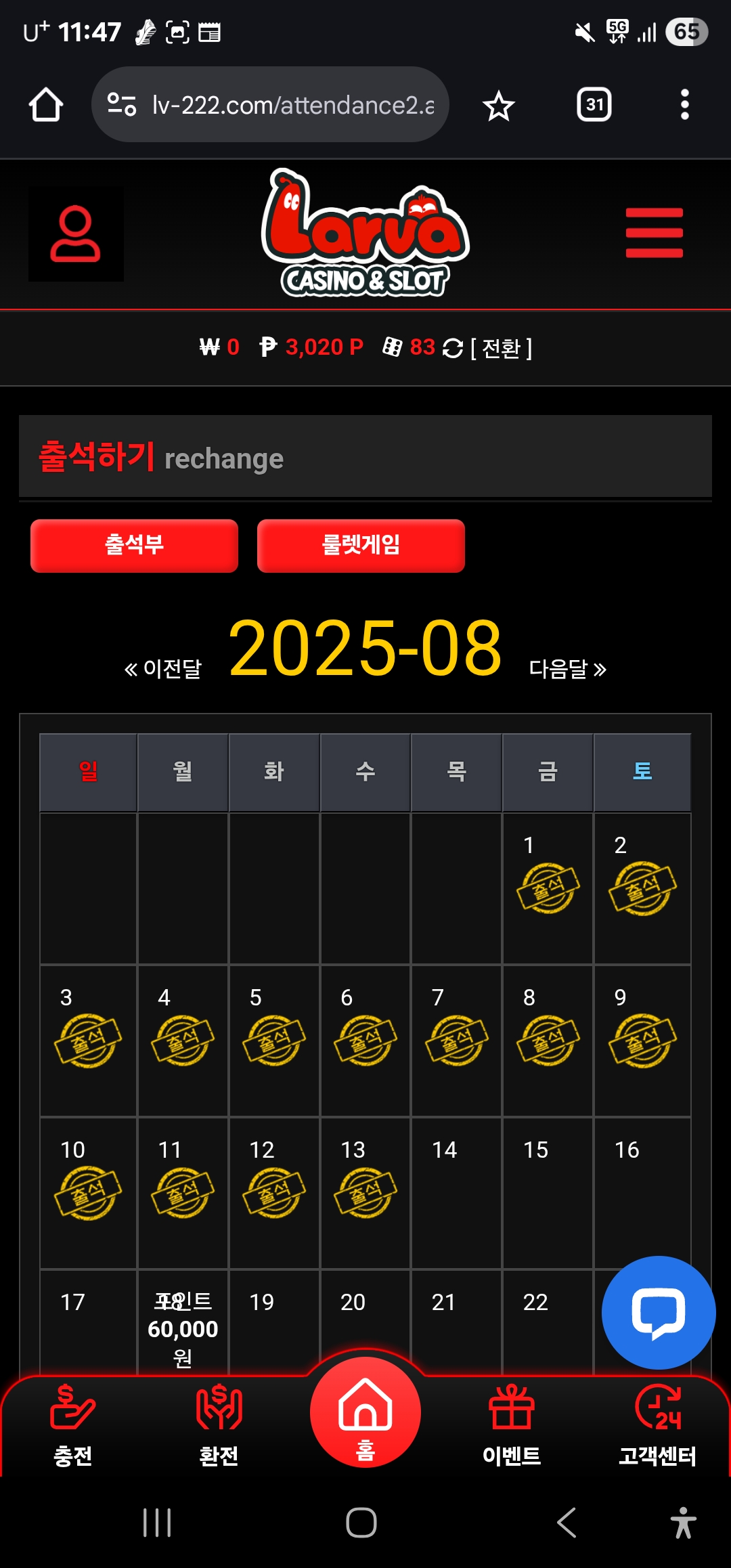
Task: Open the tab switcher showing 31 tabs
Action: click(x=594, y=105)
